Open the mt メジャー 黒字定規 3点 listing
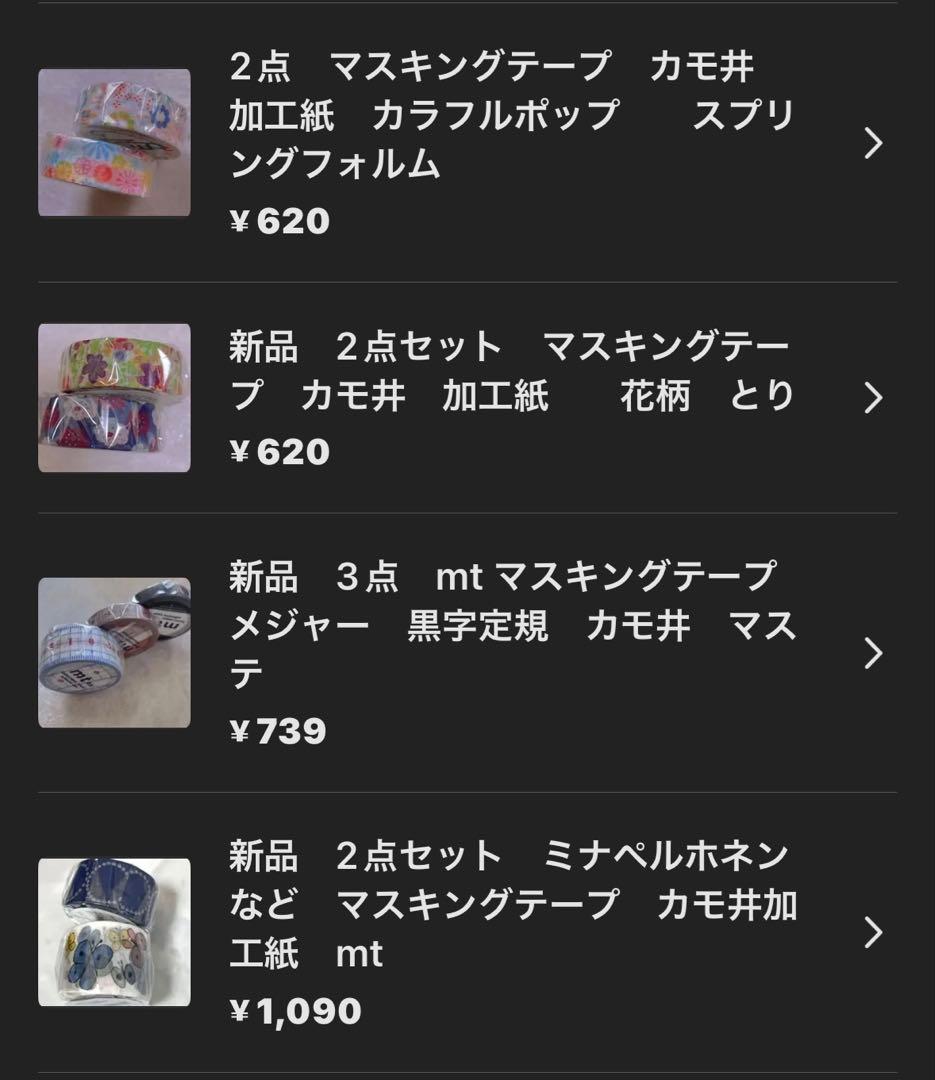Image resolution: width=935 pixels, height=1080 pixels. coord(467,652)
